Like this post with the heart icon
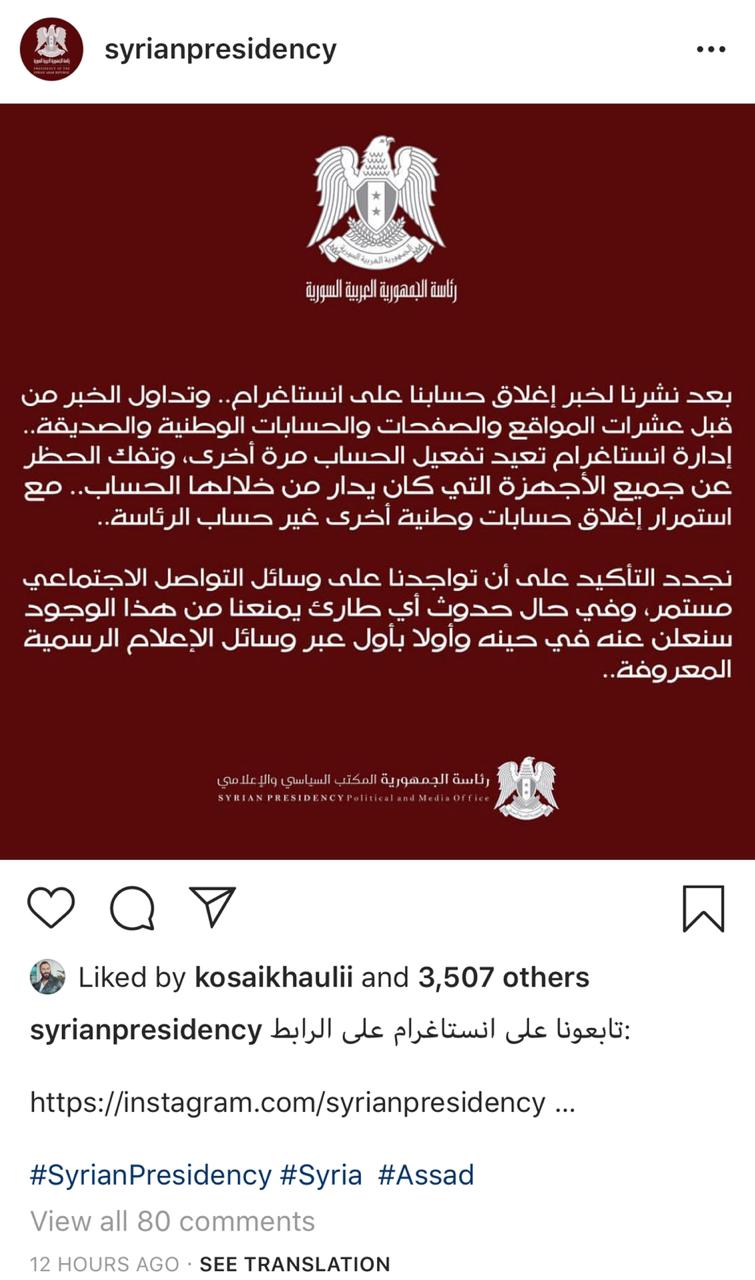This screenshot has height=1280, width=755. pyautogui.click(x=51, y=908)
